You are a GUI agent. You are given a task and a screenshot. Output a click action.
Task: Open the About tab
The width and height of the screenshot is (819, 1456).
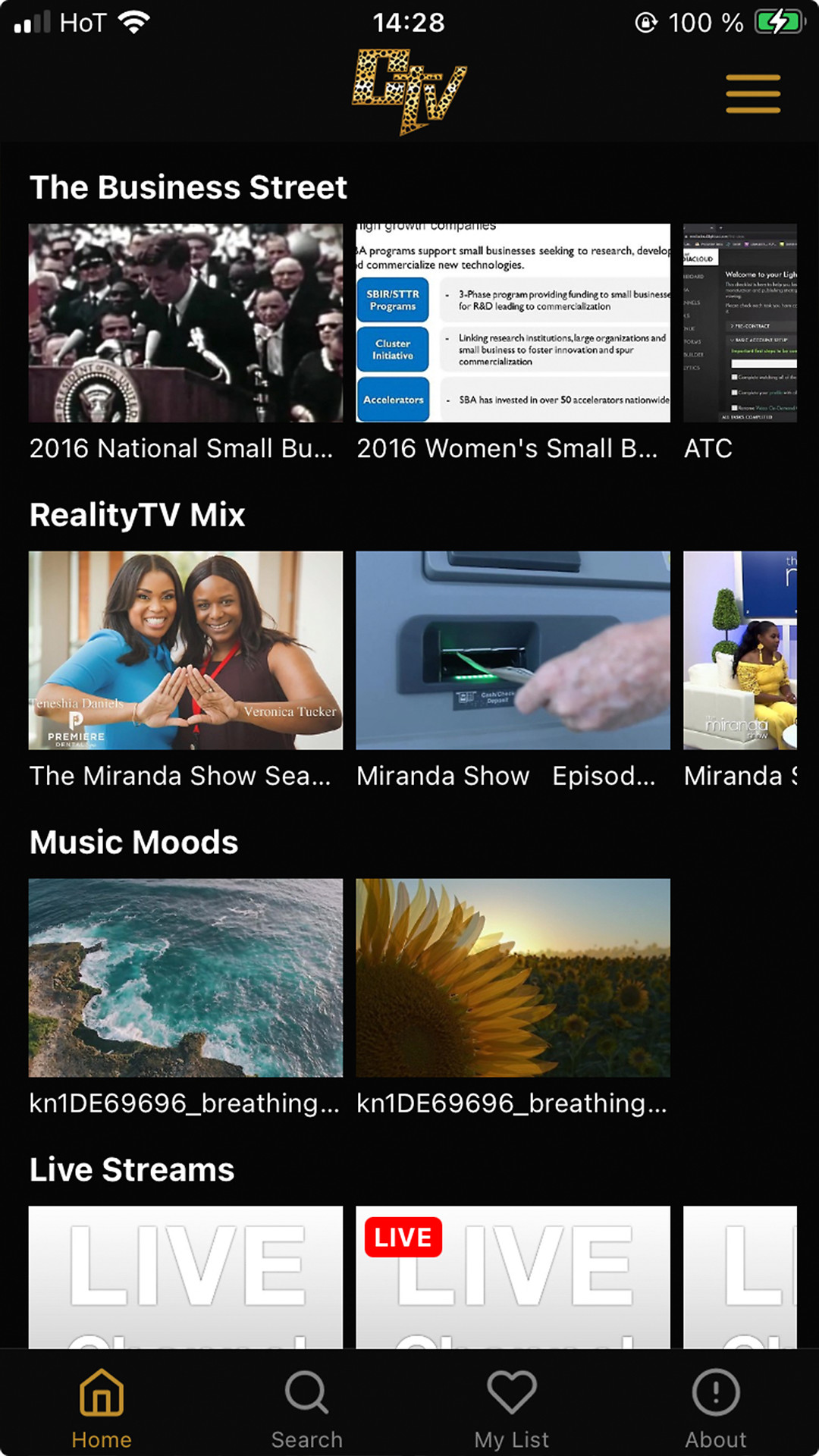716,1409
